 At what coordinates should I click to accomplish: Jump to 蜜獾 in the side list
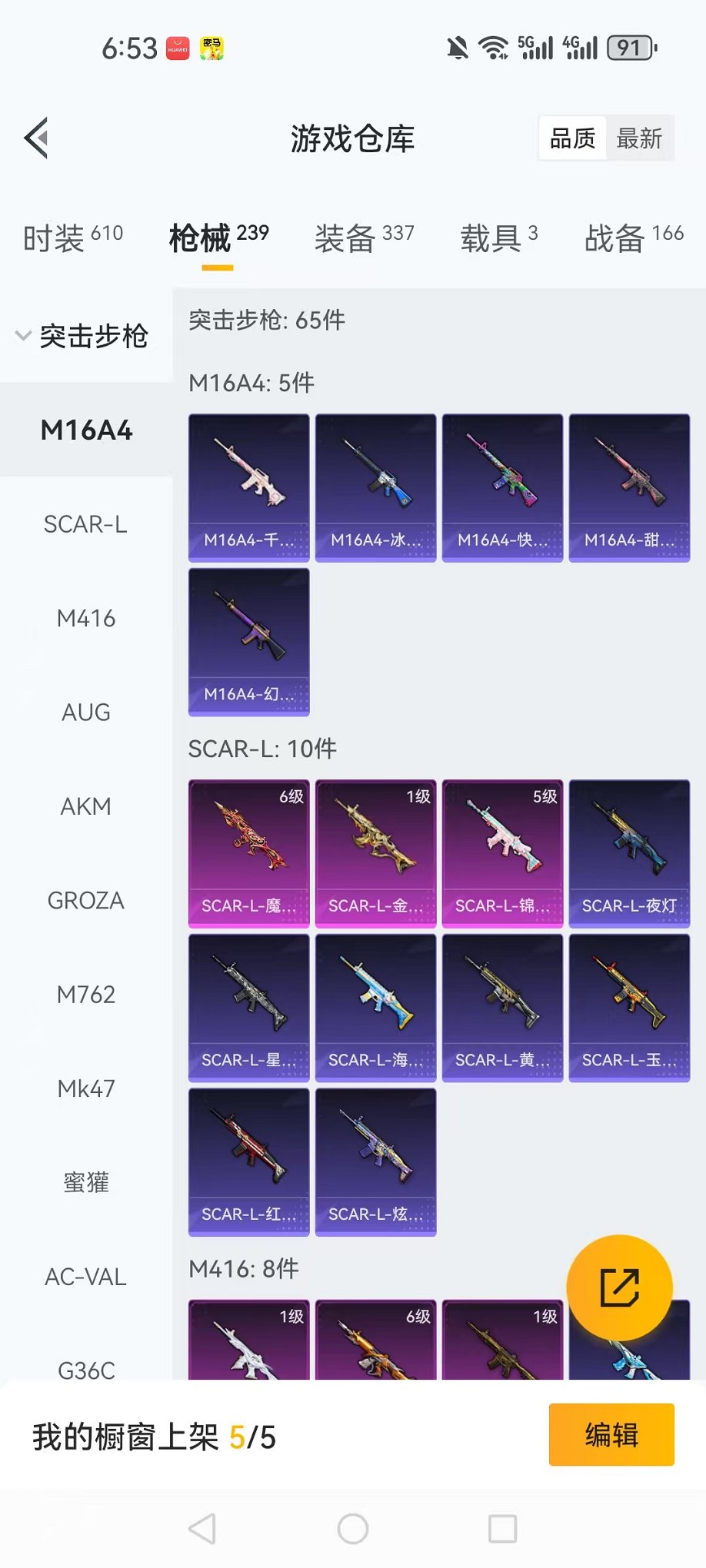click(x=85, y=1182)
